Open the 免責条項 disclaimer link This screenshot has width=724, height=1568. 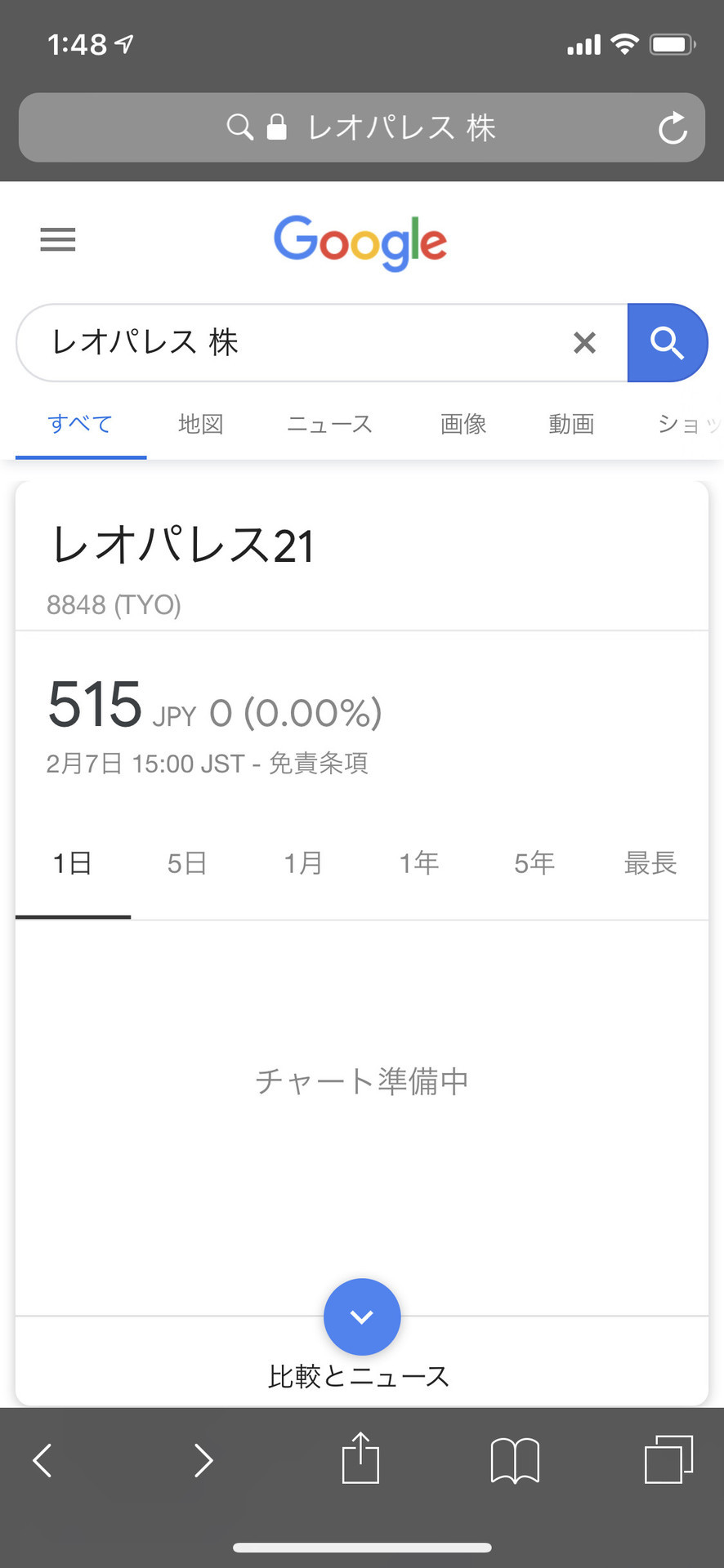point(319,763)
